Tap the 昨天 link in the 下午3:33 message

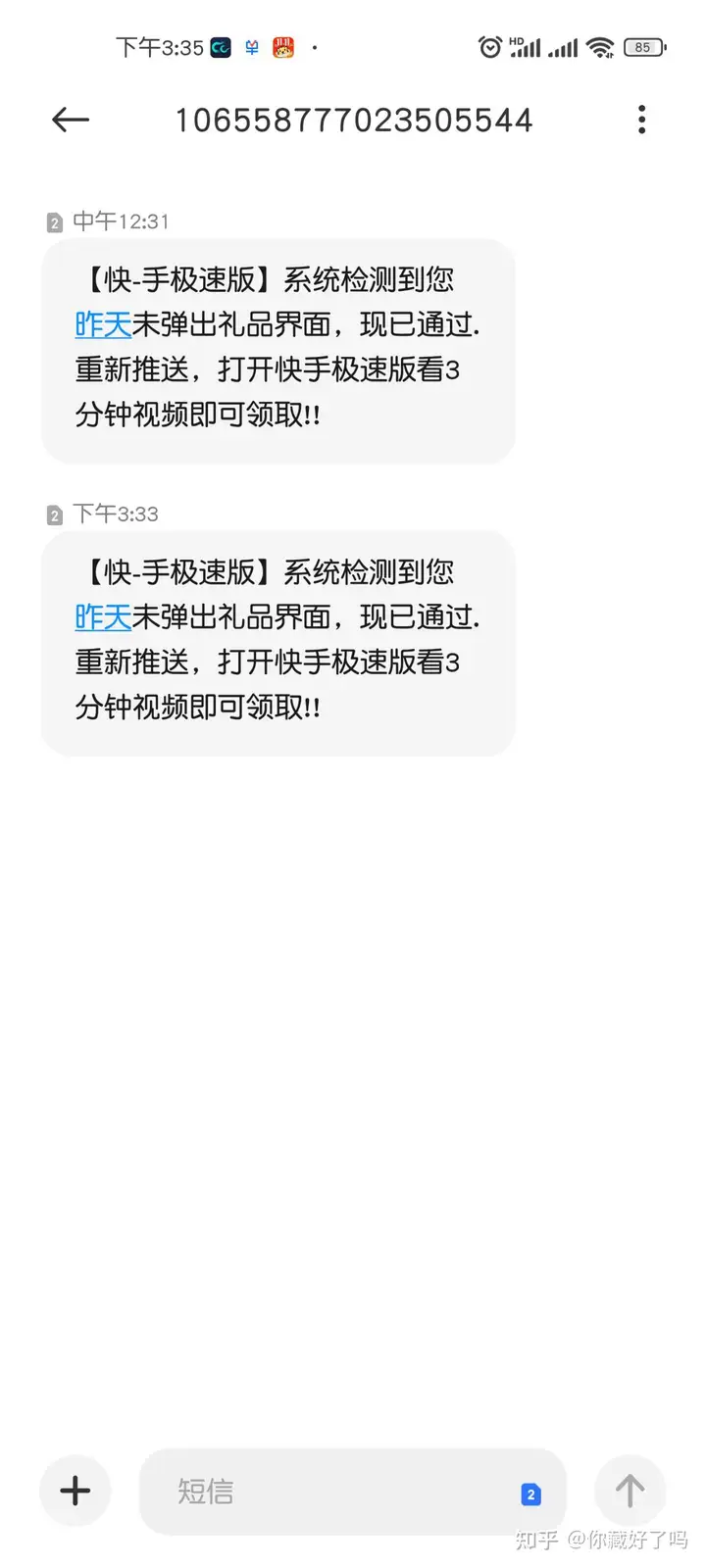click(103, 616)
